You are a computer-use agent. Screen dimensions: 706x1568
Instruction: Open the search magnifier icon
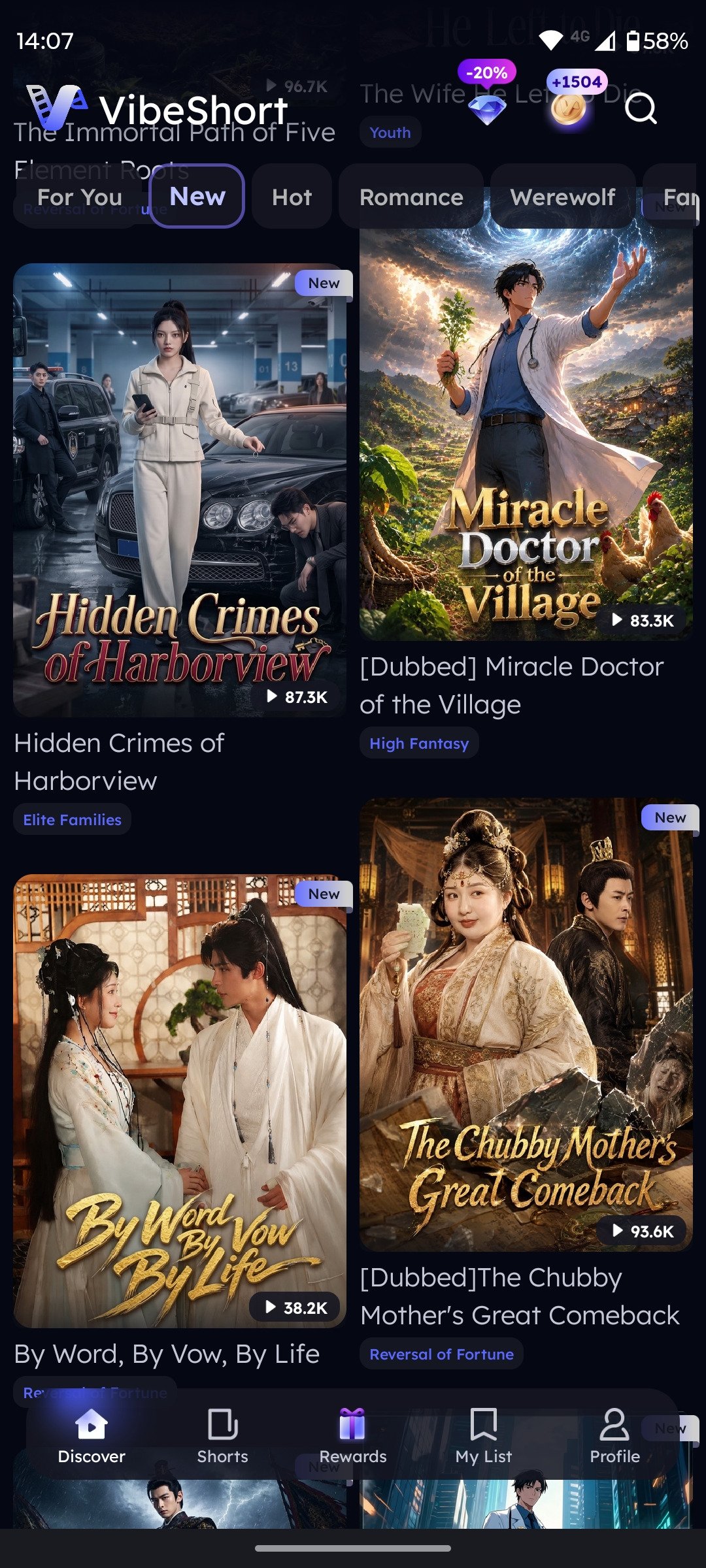coord(641,108)
